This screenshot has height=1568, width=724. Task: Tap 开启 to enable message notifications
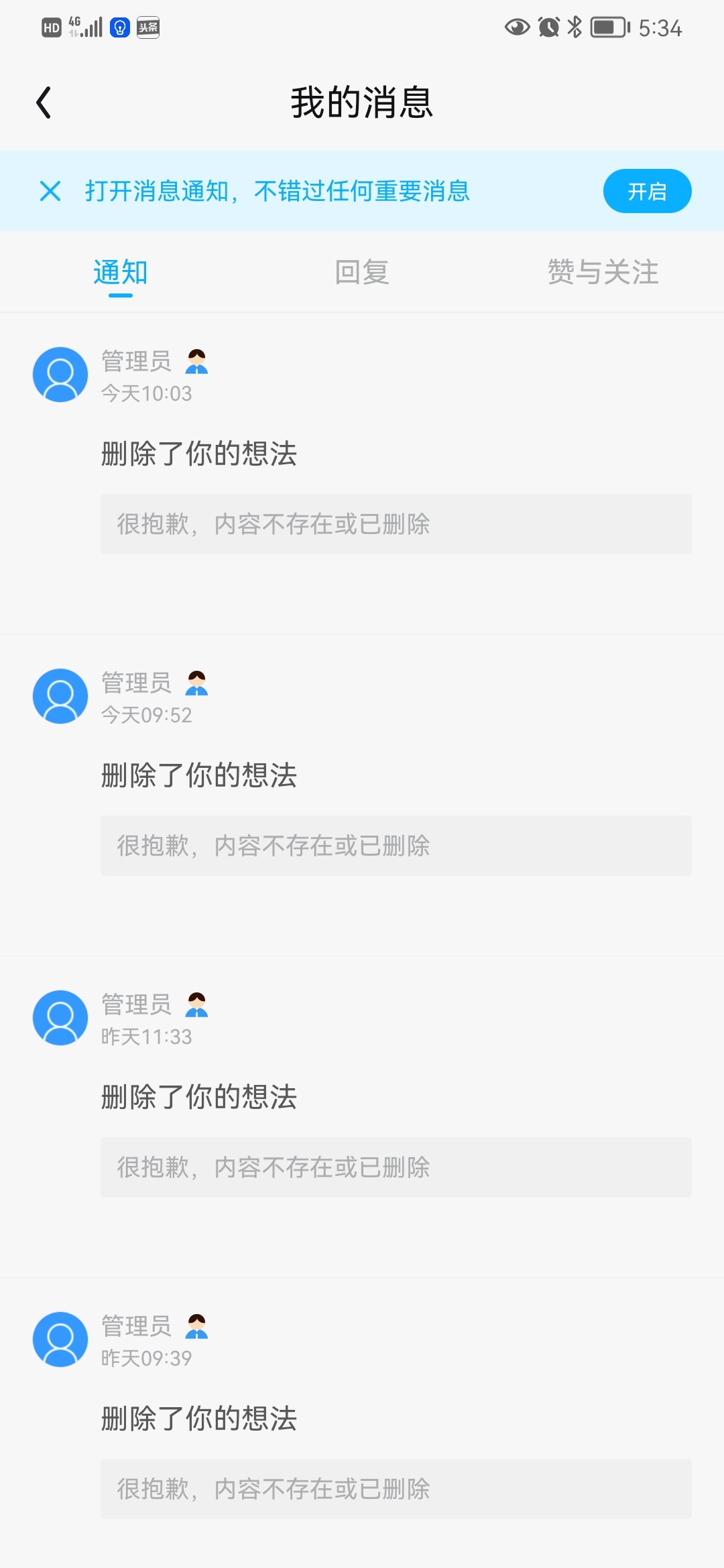pyautogui.click(x=646, y=192)
